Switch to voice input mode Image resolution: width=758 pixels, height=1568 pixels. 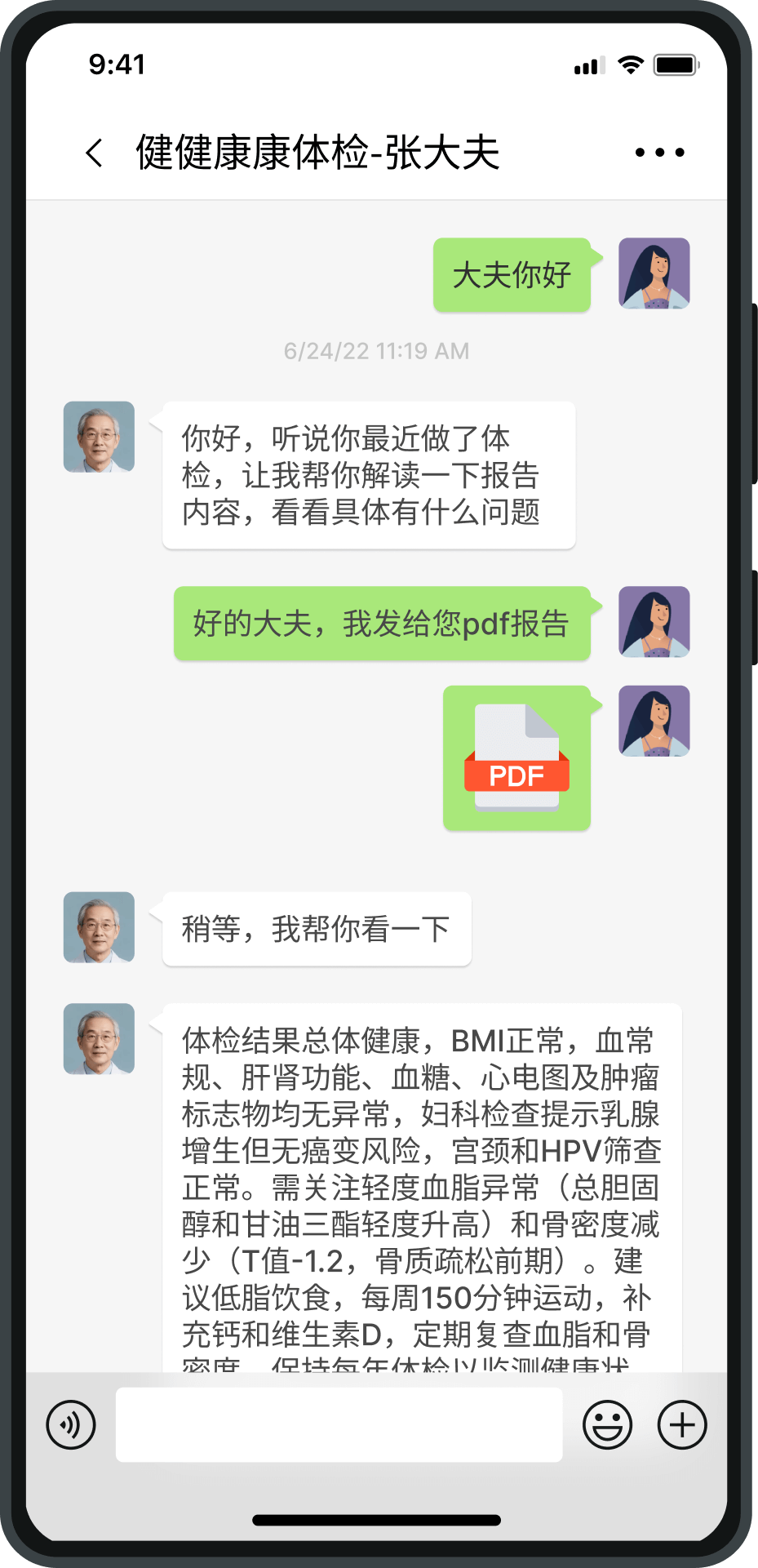click(71, 1425)
